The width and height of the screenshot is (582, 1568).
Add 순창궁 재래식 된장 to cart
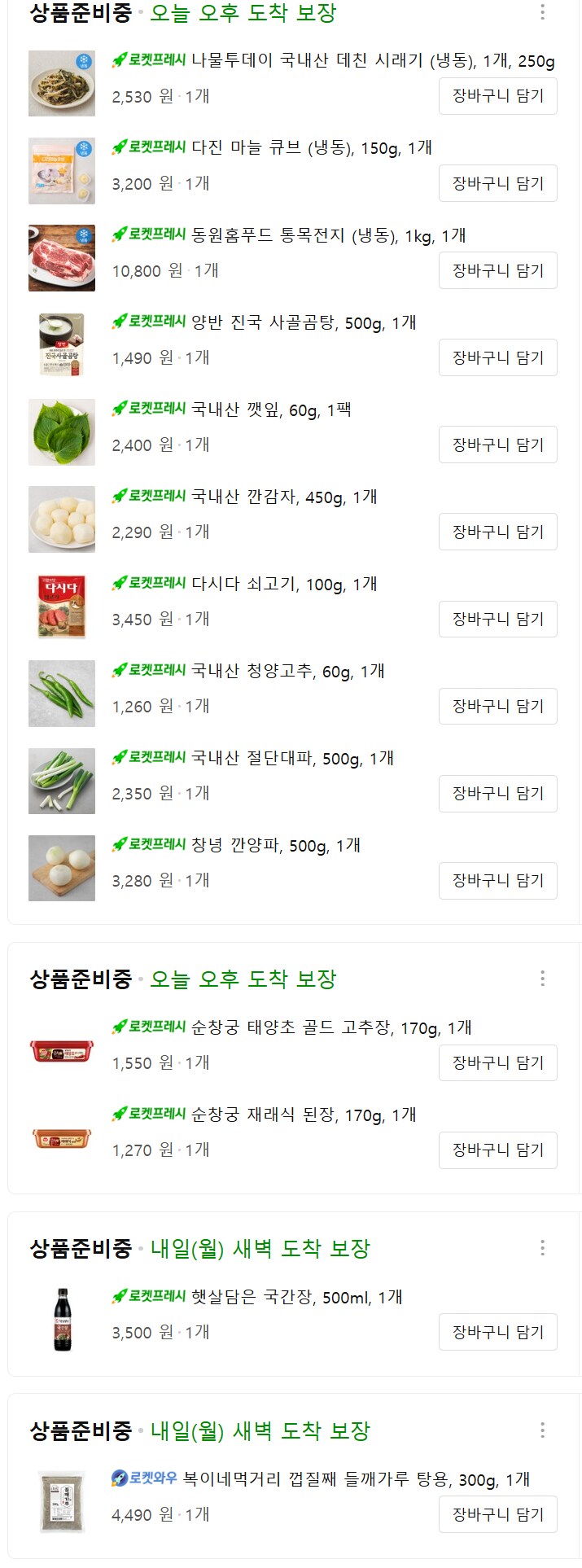[x=497, y=1150]
